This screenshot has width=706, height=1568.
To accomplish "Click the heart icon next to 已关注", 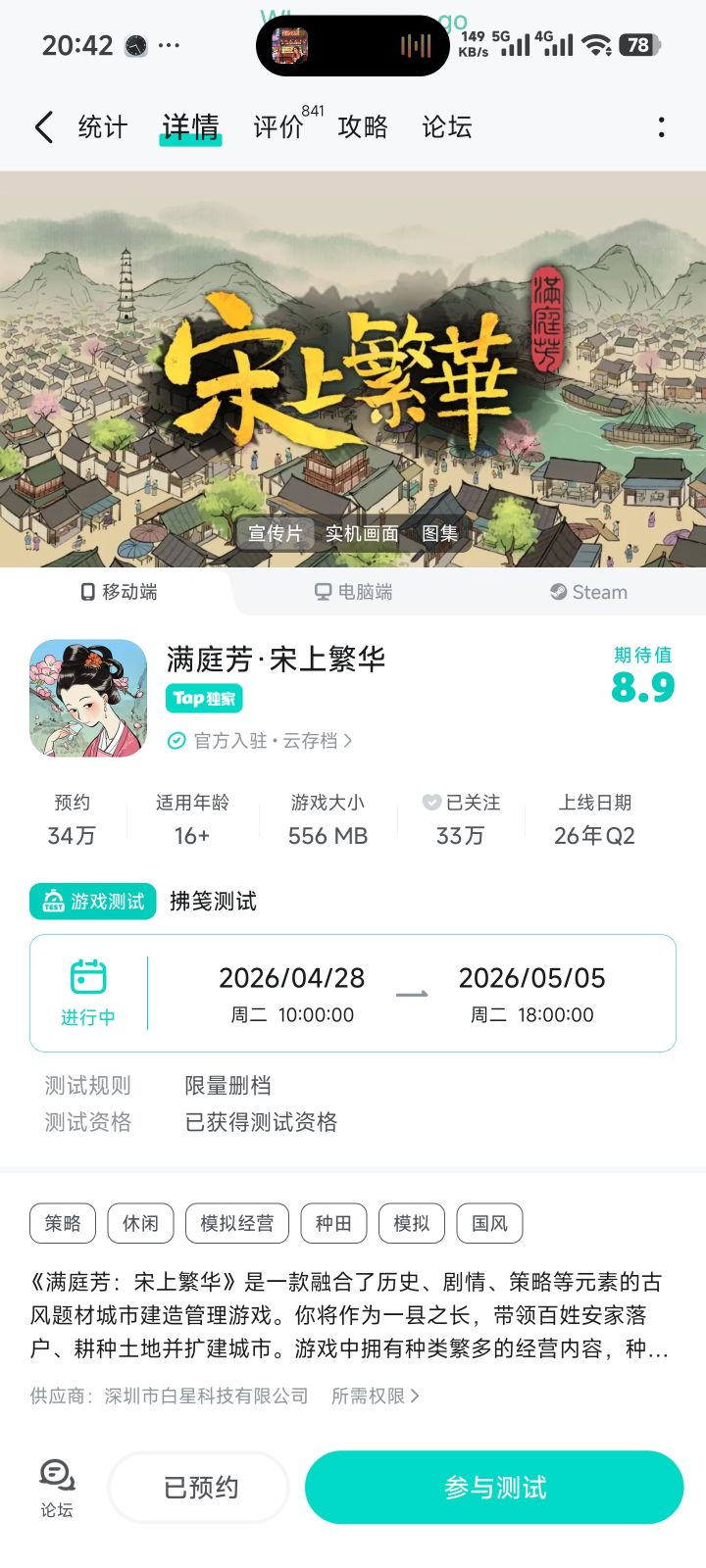I will 430,802.
